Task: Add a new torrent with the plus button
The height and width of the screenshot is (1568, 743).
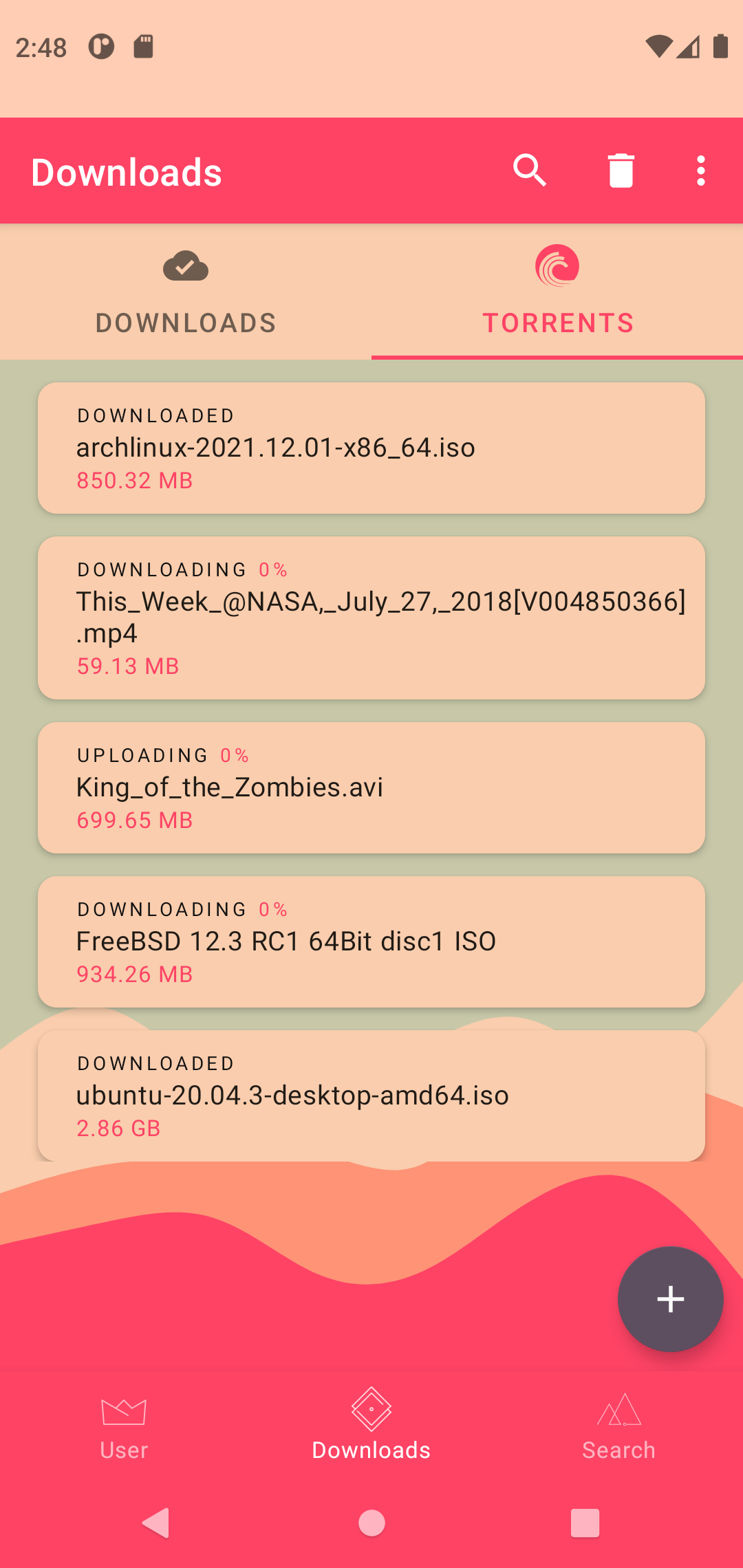Action: (670, 1299)
